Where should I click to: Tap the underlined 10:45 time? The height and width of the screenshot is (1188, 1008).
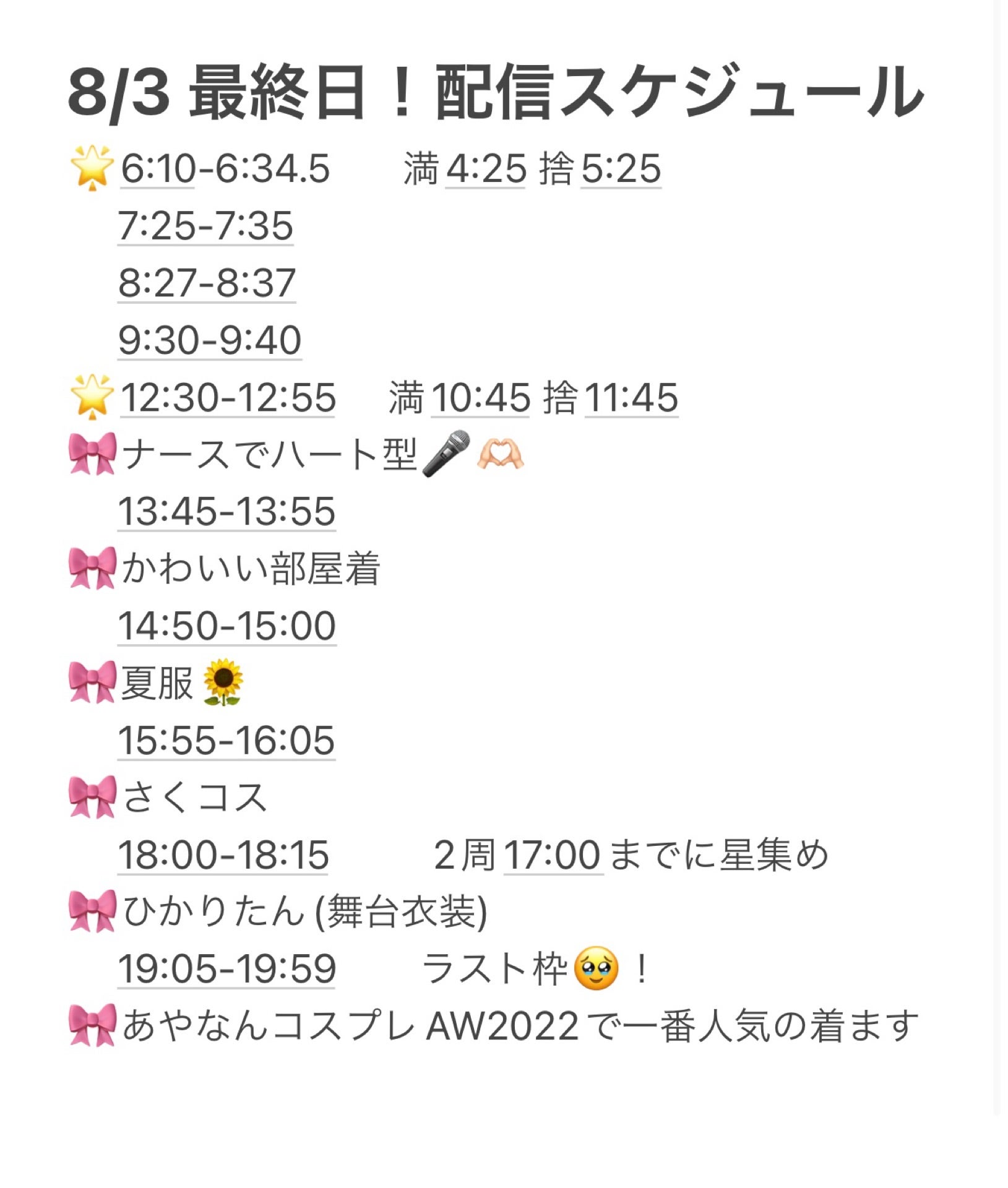(x=480, y=398)
